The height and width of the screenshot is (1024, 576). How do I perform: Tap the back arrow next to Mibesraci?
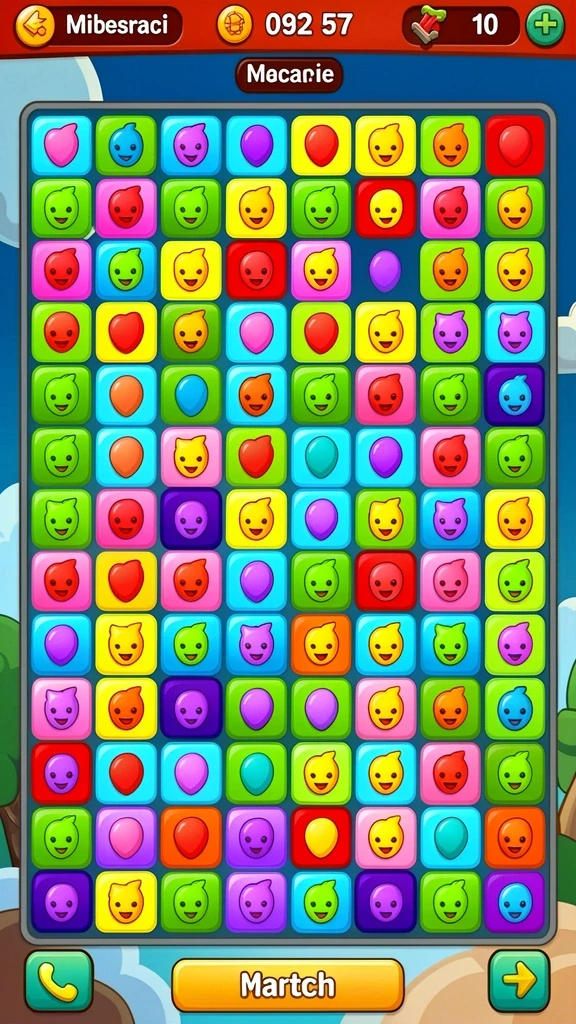coord(34,25)
